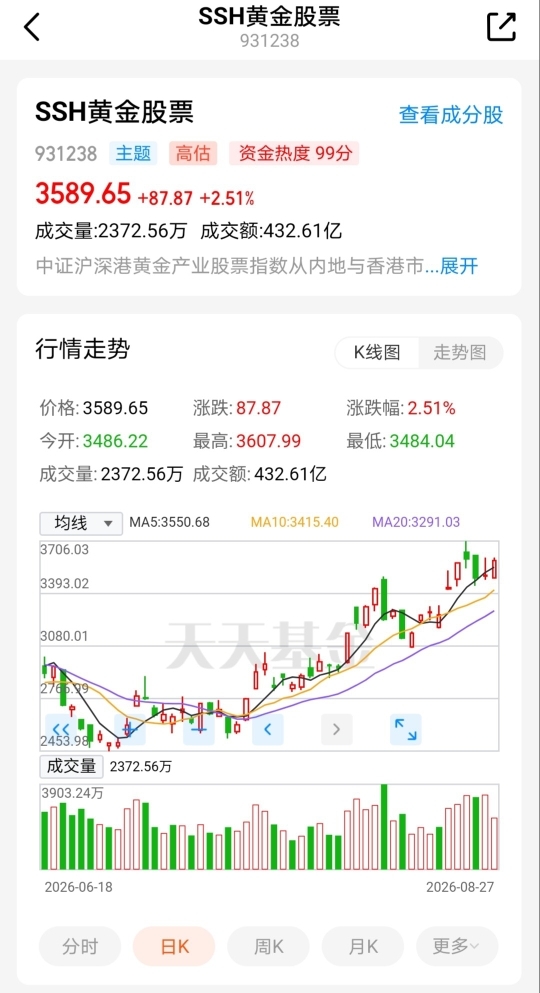Zoom in the chart with plus button
540x993 pixels.
[x=130, y=730]
